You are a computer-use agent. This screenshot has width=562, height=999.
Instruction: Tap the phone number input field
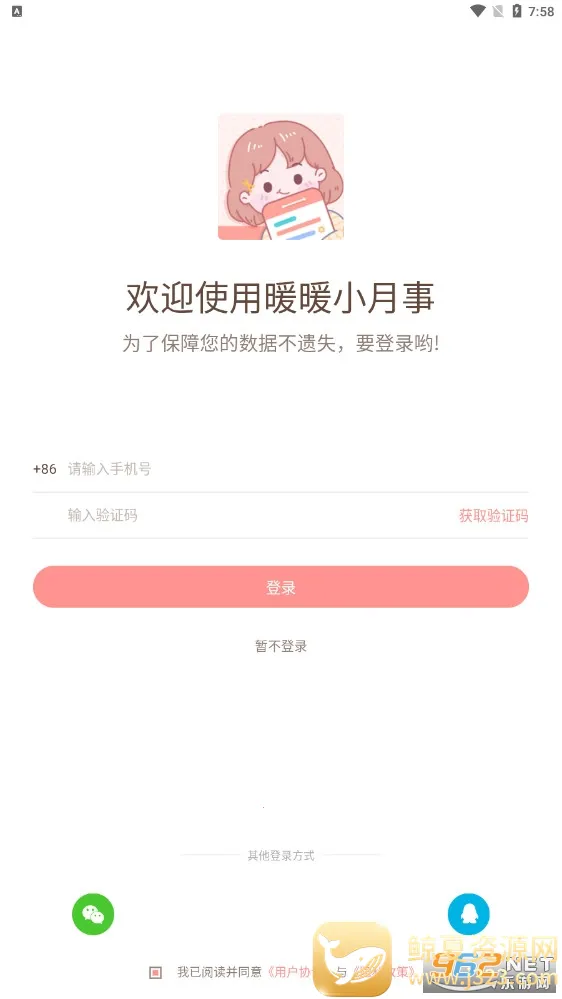[298, 470]
